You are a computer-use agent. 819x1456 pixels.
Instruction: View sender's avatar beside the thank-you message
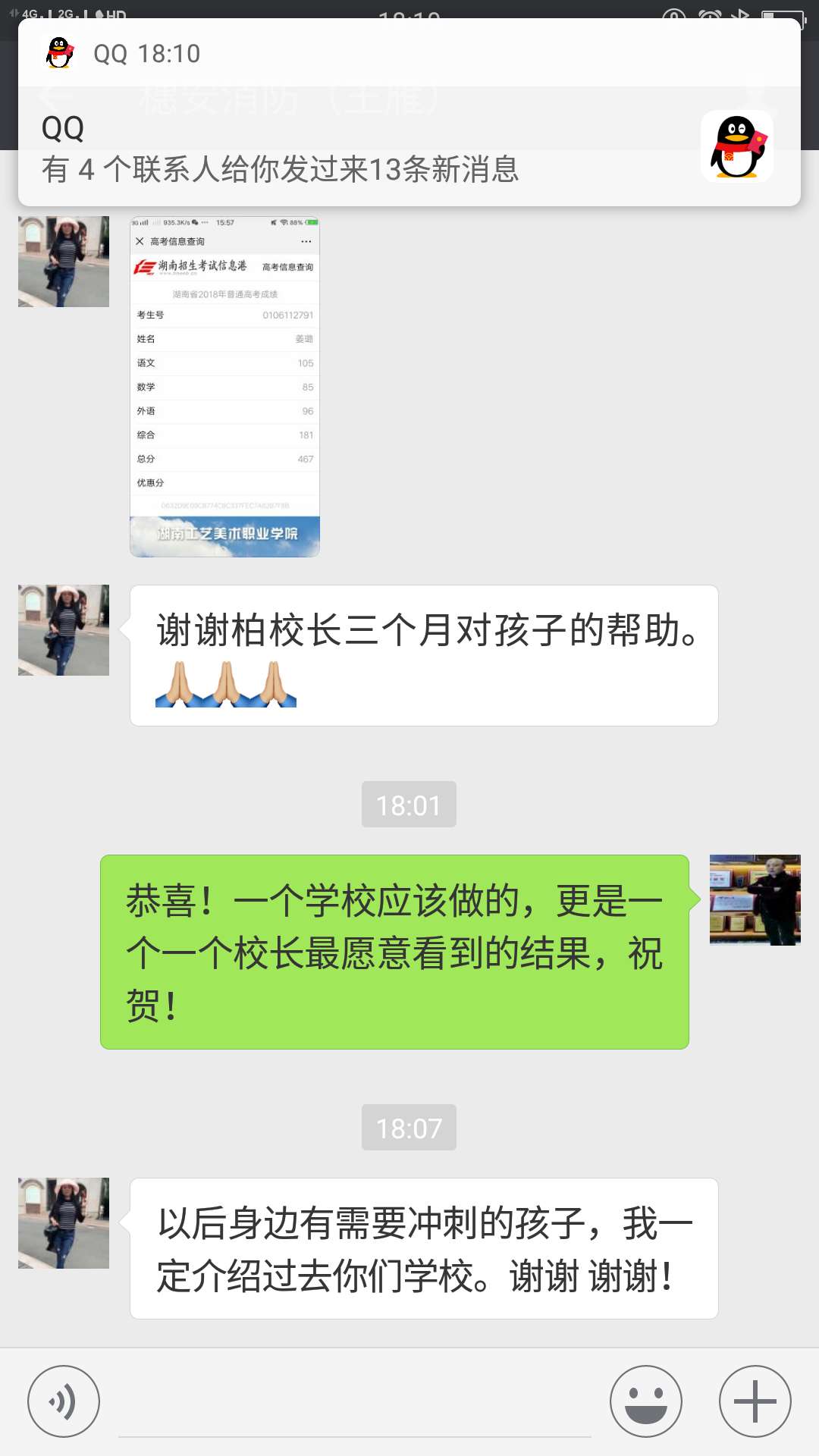pos(64,630)
